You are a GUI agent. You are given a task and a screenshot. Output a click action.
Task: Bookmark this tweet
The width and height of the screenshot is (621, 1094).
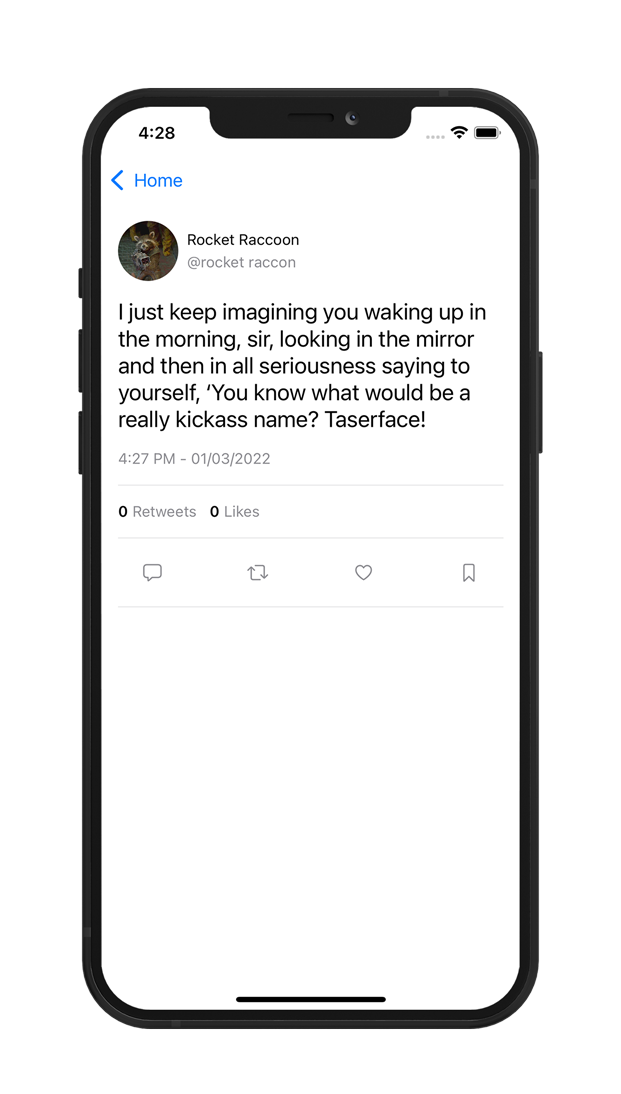point(468,573)
